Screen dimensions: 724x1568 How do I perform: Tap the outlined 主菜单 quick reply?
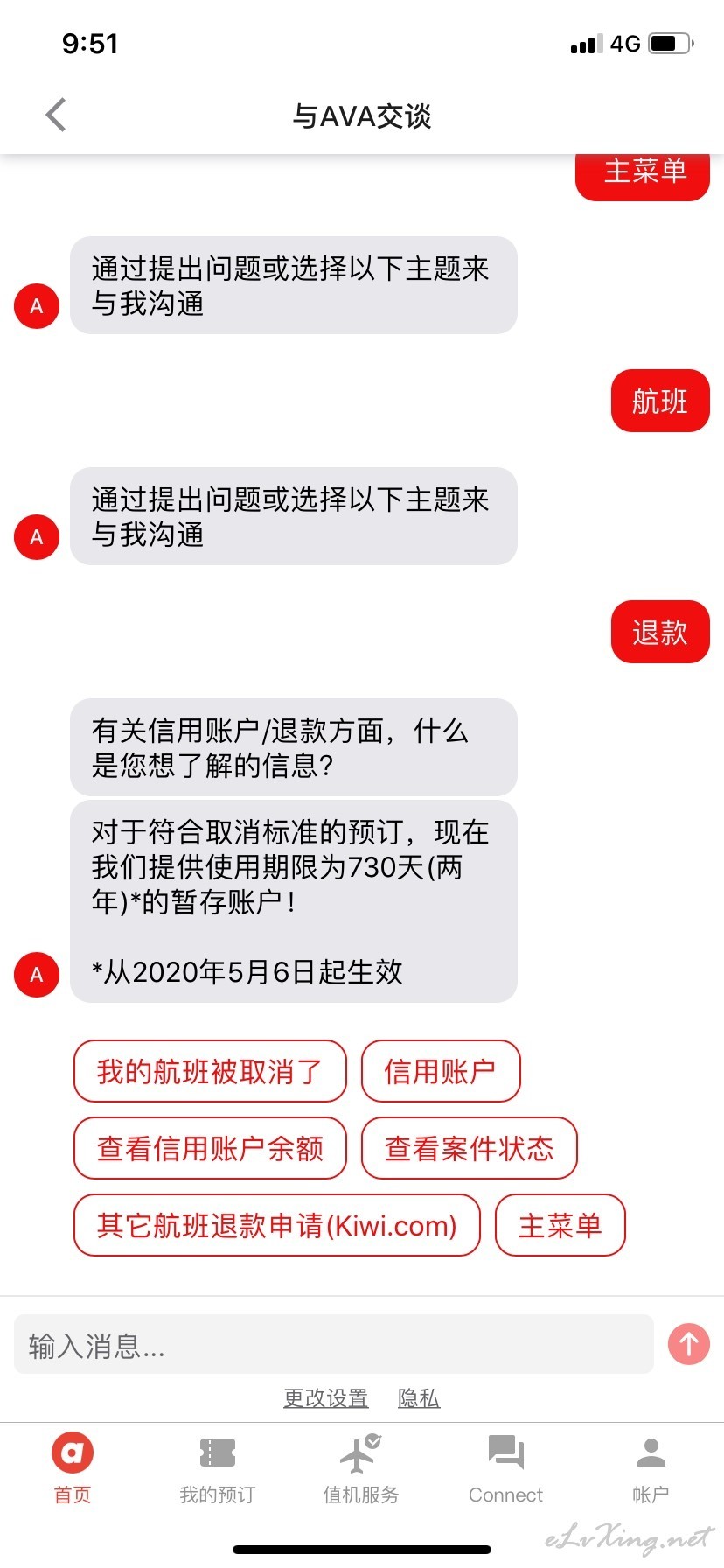click(560, 1225)
